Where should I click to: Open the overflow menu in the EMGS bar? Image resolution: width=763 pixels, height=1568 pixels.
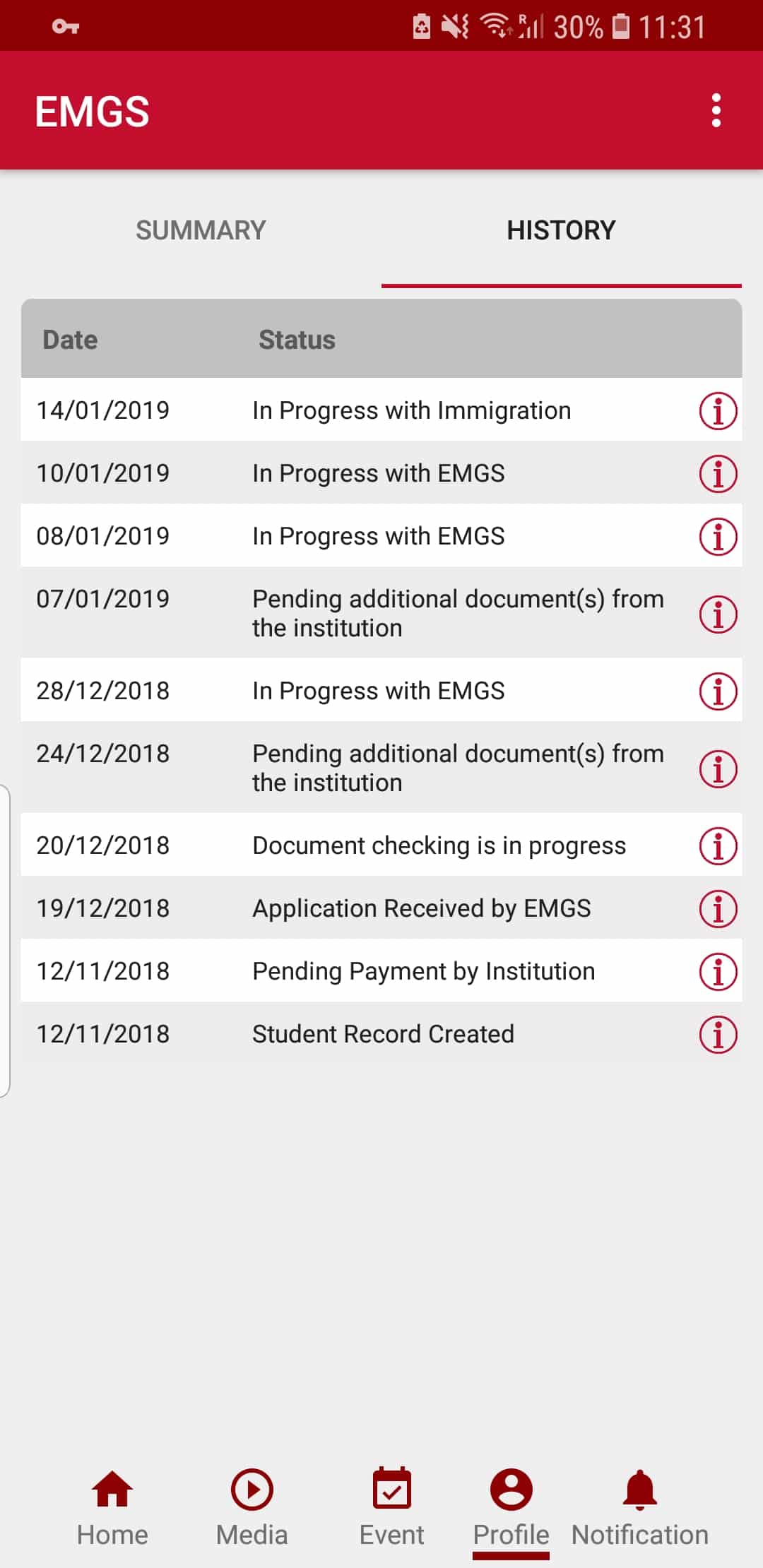[x=716, y=111]
